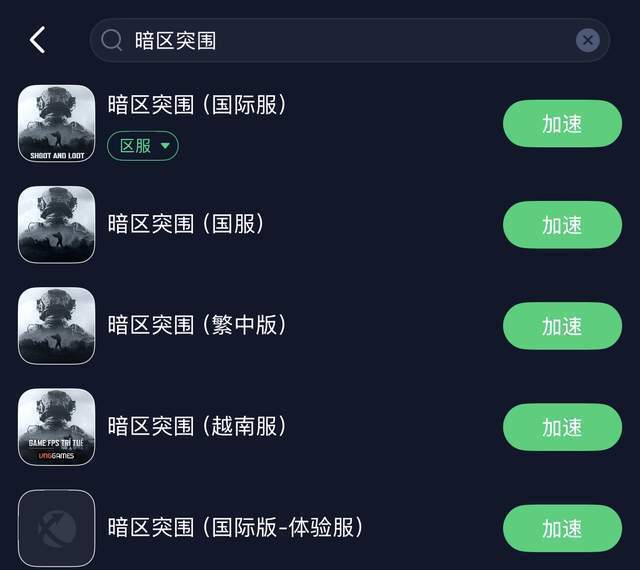Accelerate 暗区突围 (繁中版) with 加速

click(x=561, y=326)
